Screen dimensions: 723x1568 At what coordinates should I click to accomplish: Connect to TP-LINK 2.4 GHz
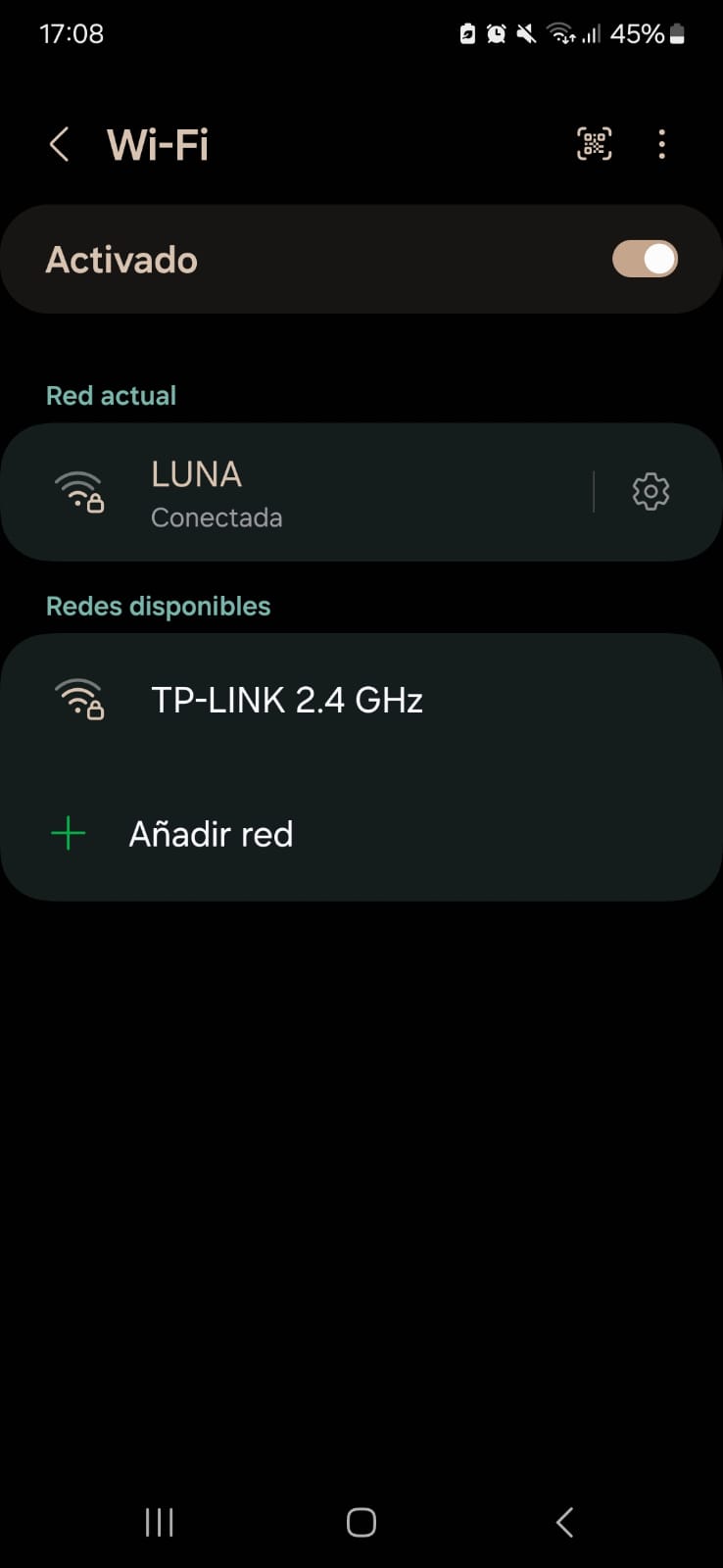point(286,701)
